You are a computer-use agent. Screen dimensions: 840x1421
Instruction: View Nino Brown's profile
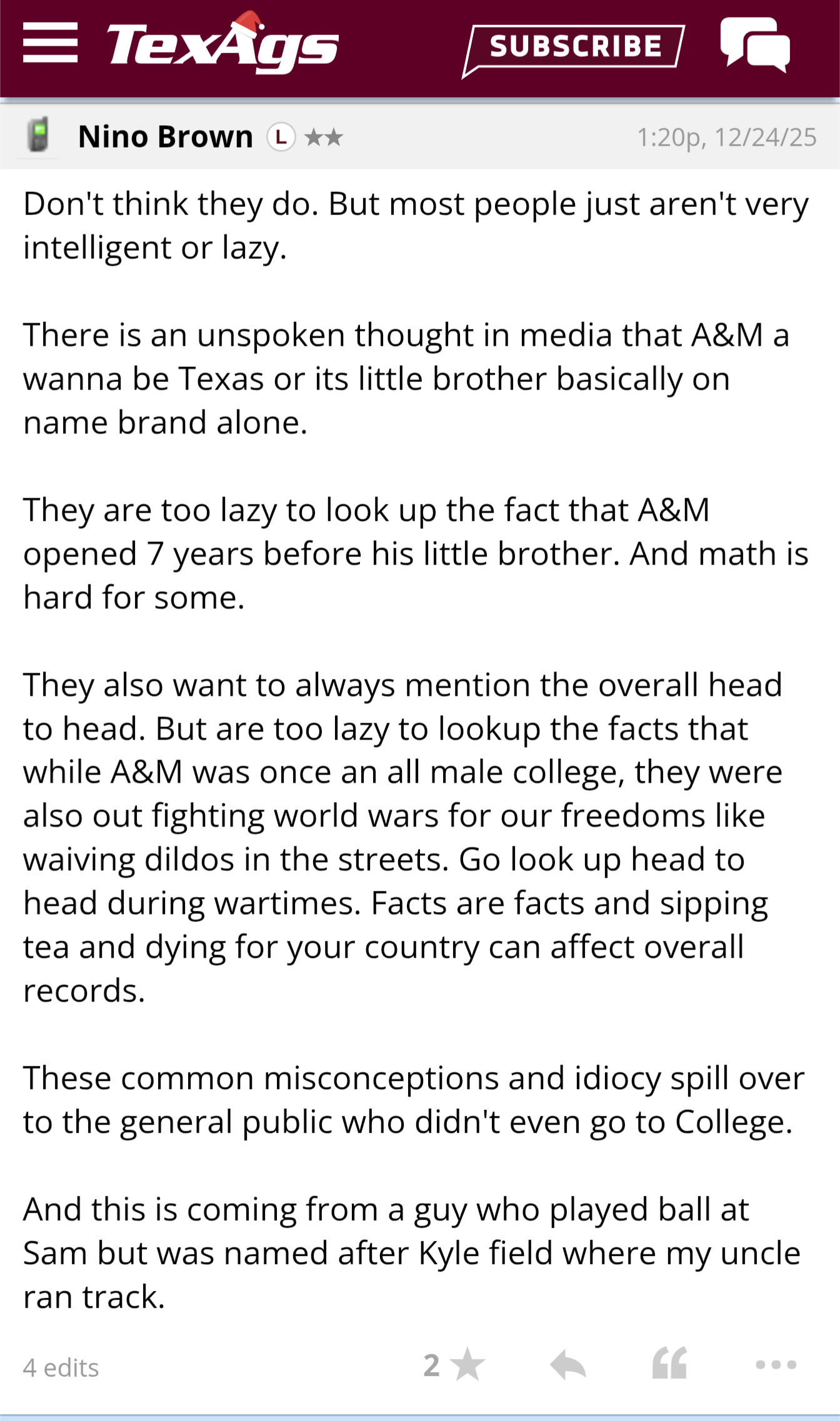pyautogui.click(x=165, y=137)
